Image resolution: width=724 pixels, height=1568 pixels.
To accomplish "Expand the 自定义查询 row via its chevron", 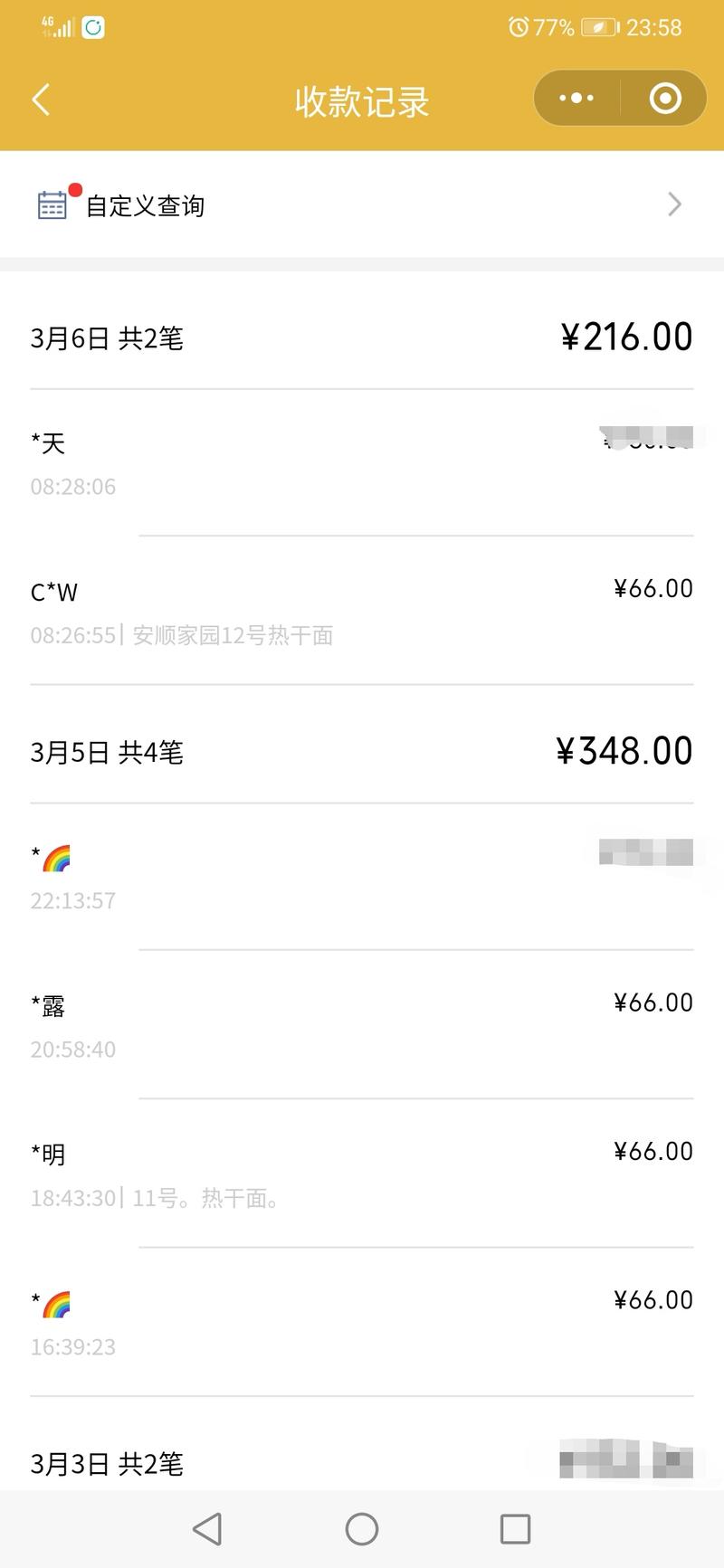I will point(673,204).
